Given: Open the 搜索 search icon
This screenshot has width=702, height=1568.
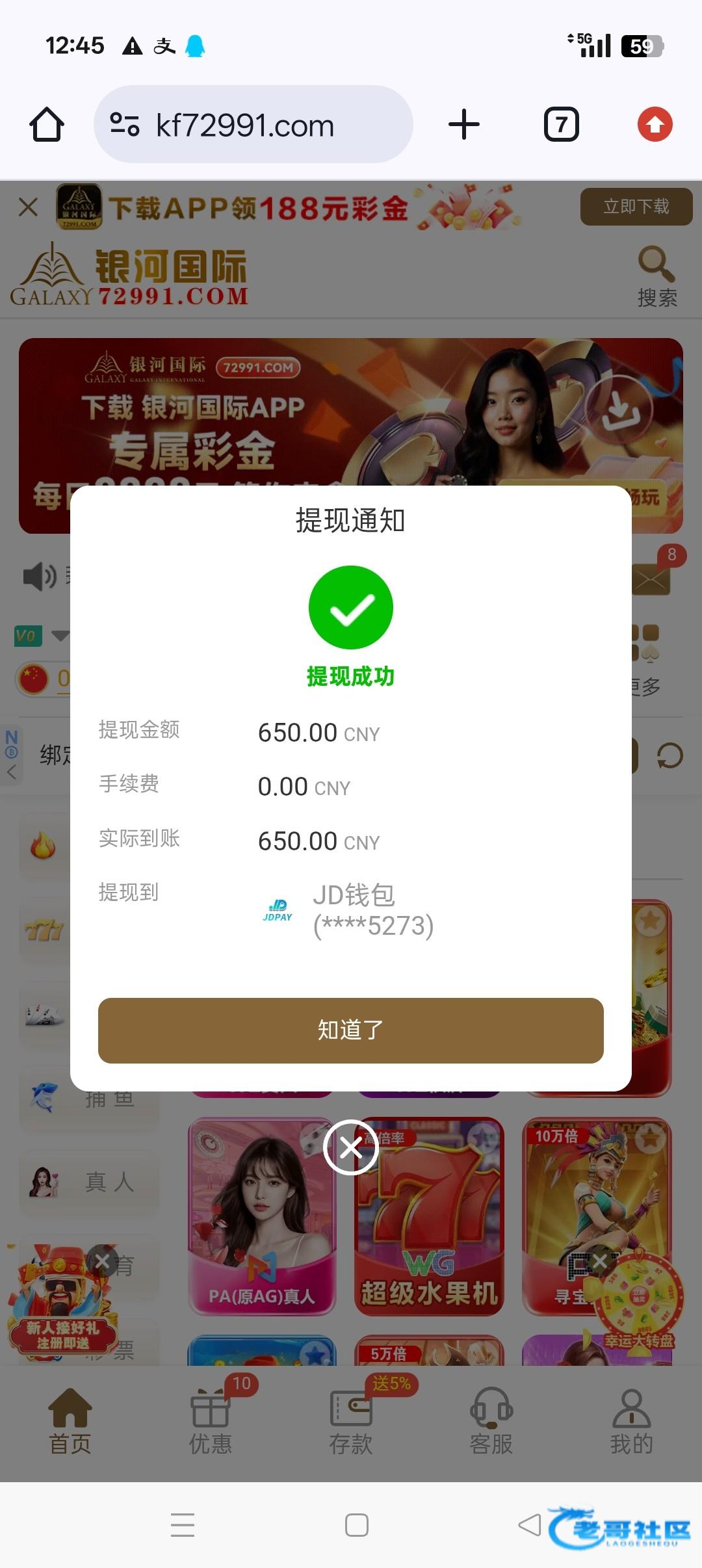Looking at the screenshot, I should pos(656,276).
